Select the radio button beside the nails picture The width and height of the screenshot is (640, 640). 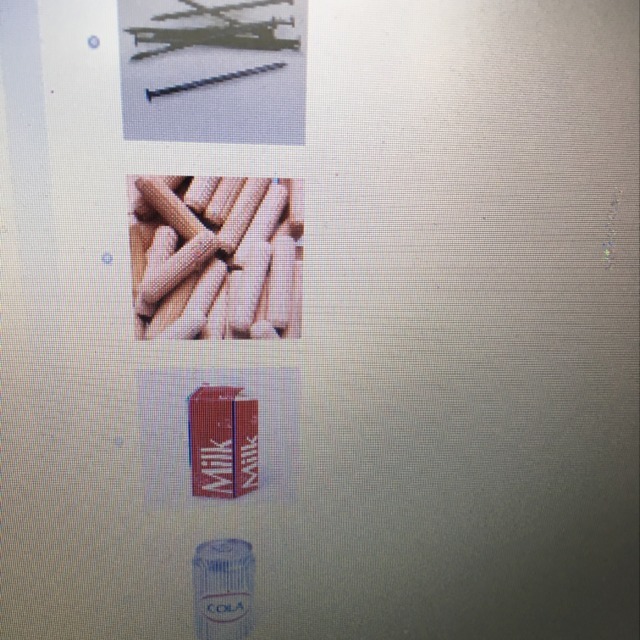click(x=93, y=42)
